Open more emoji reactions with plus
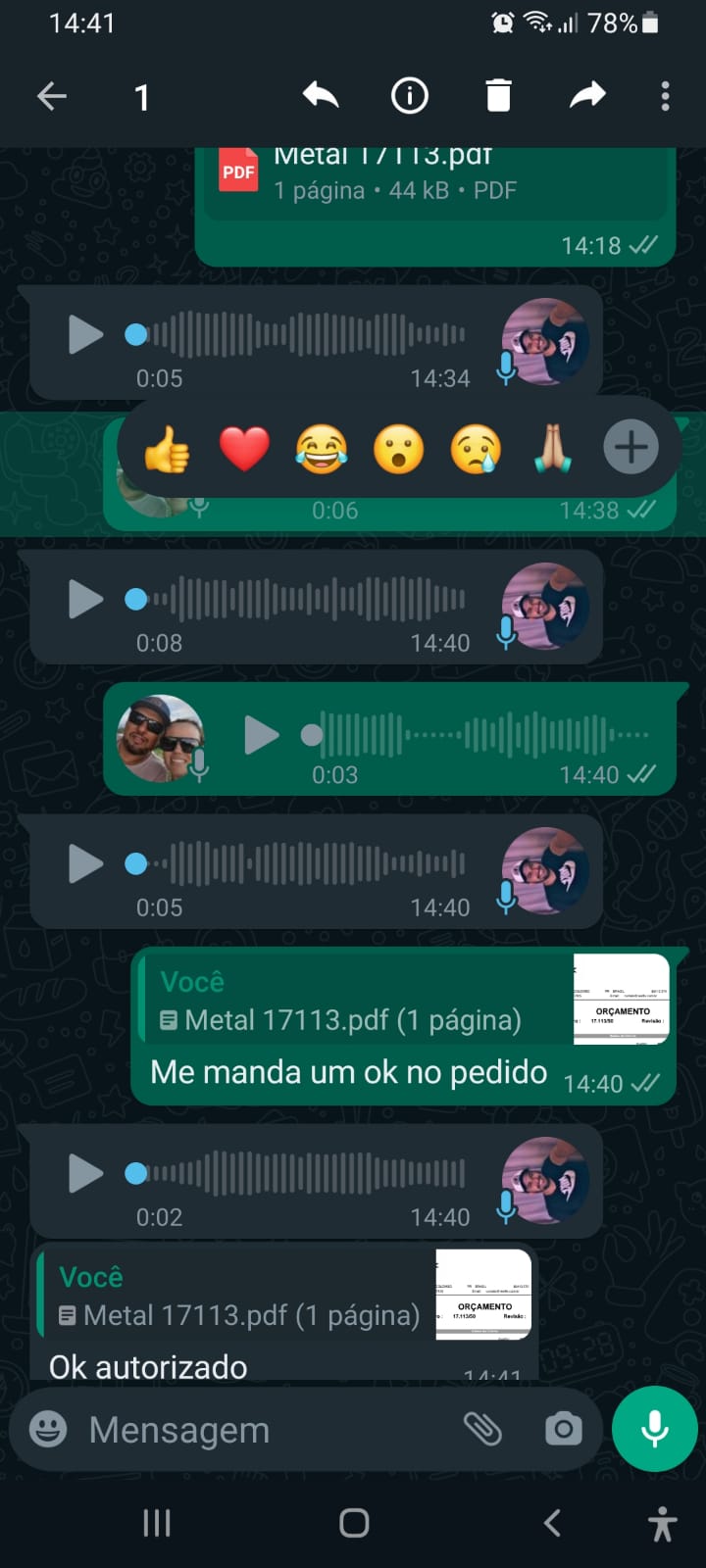Viewport: 706px width, 1568px height. coord(630,448)
